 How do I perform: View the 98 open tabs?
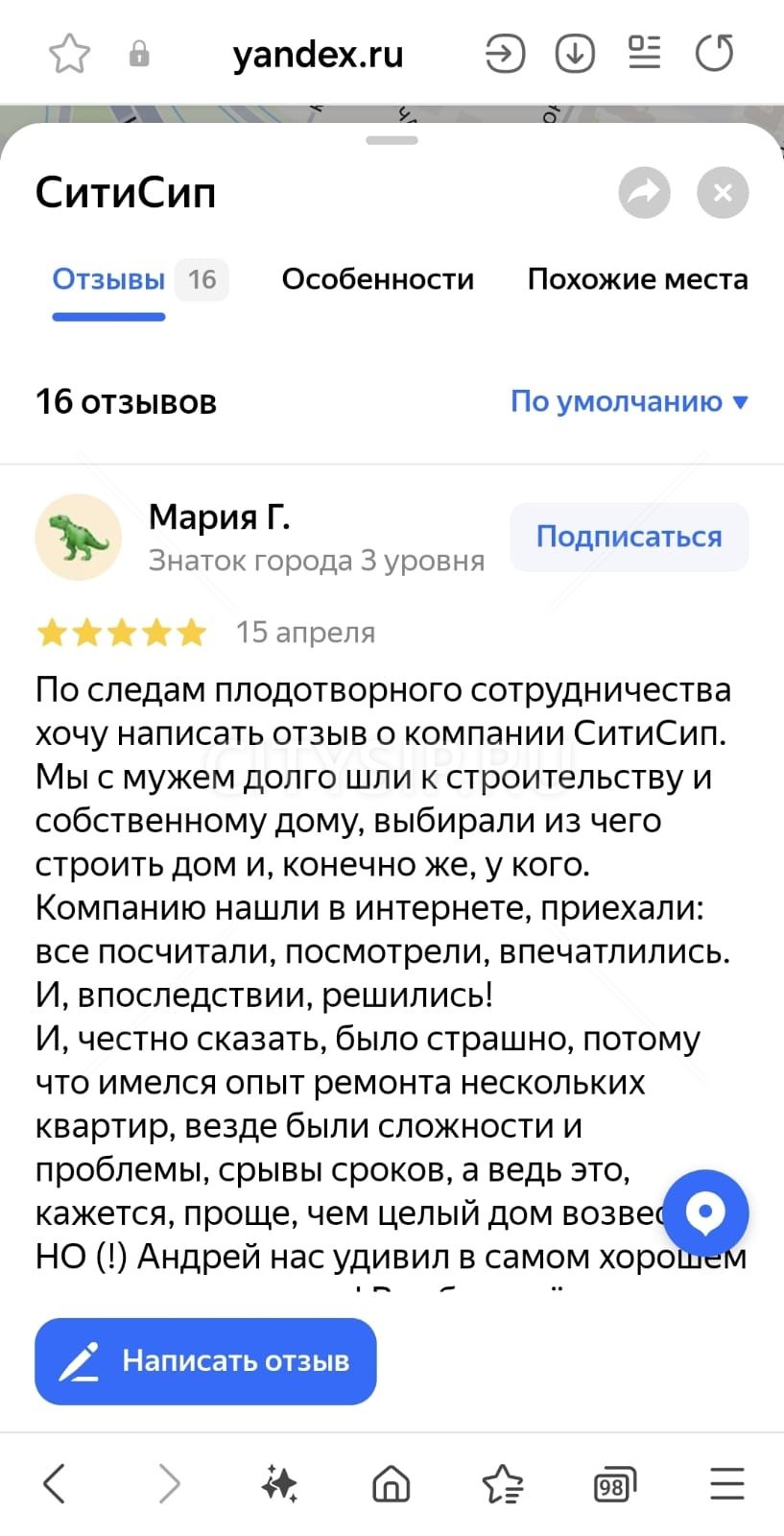coord(614,1485)
